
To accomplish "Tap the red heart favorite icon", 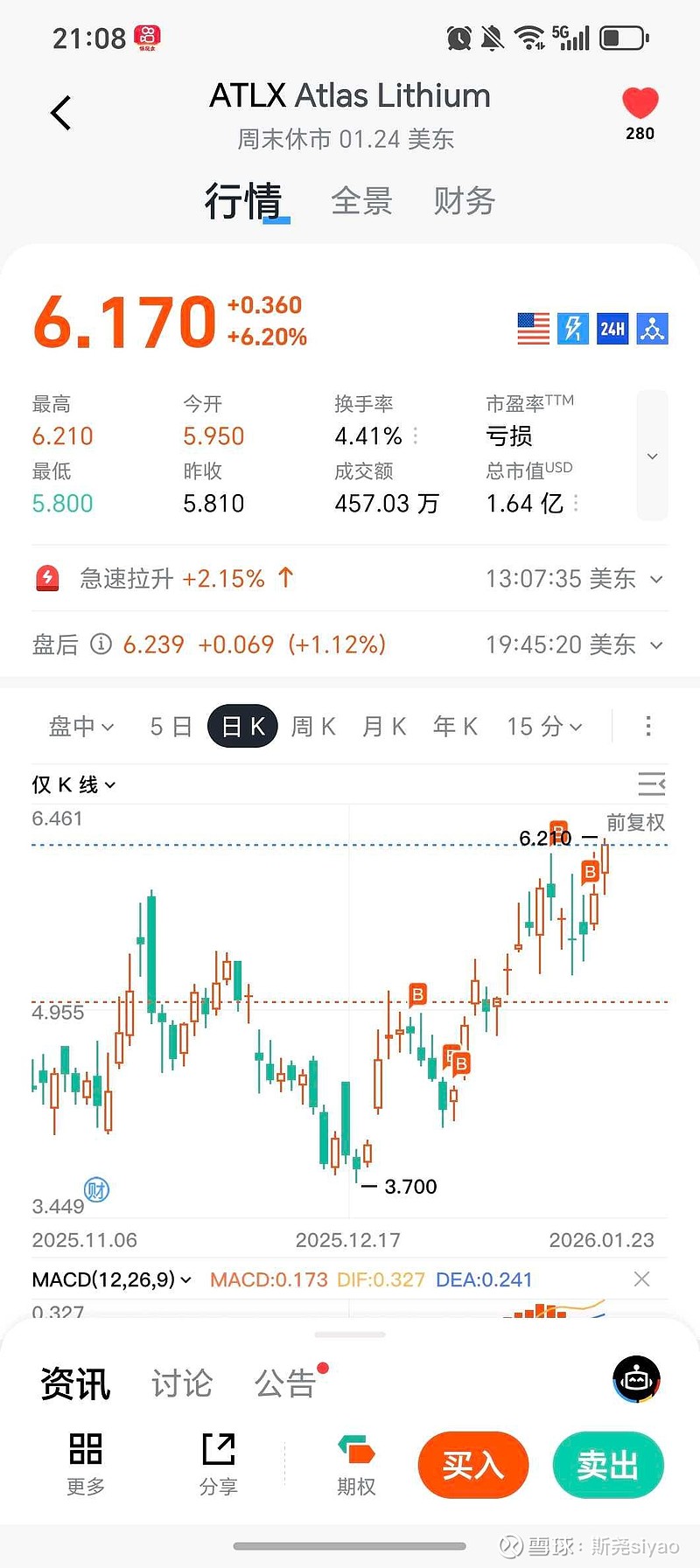I will coord(640,104).
